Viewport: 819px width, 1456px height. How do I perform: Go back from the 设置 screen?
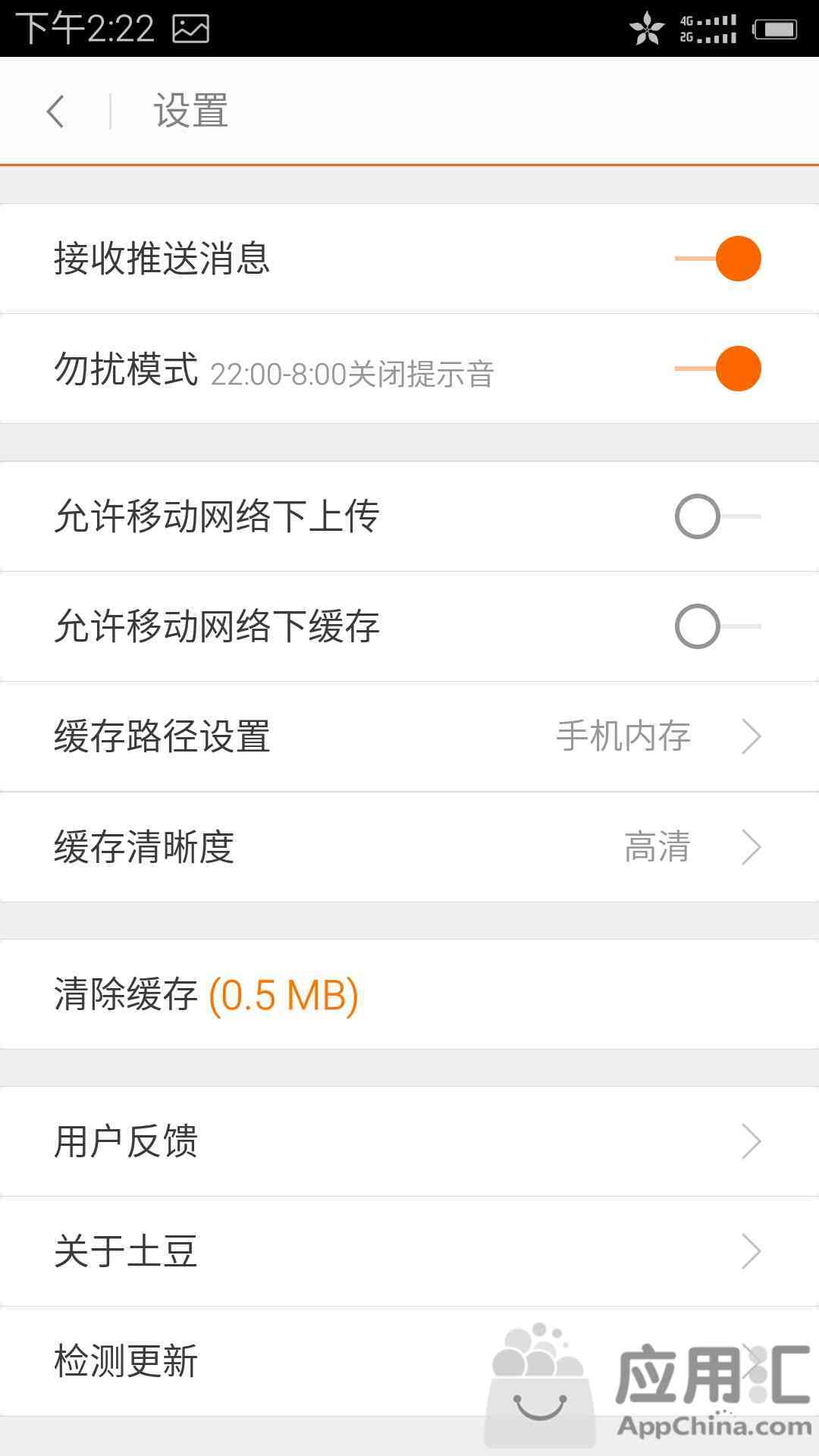pos(55,111)
